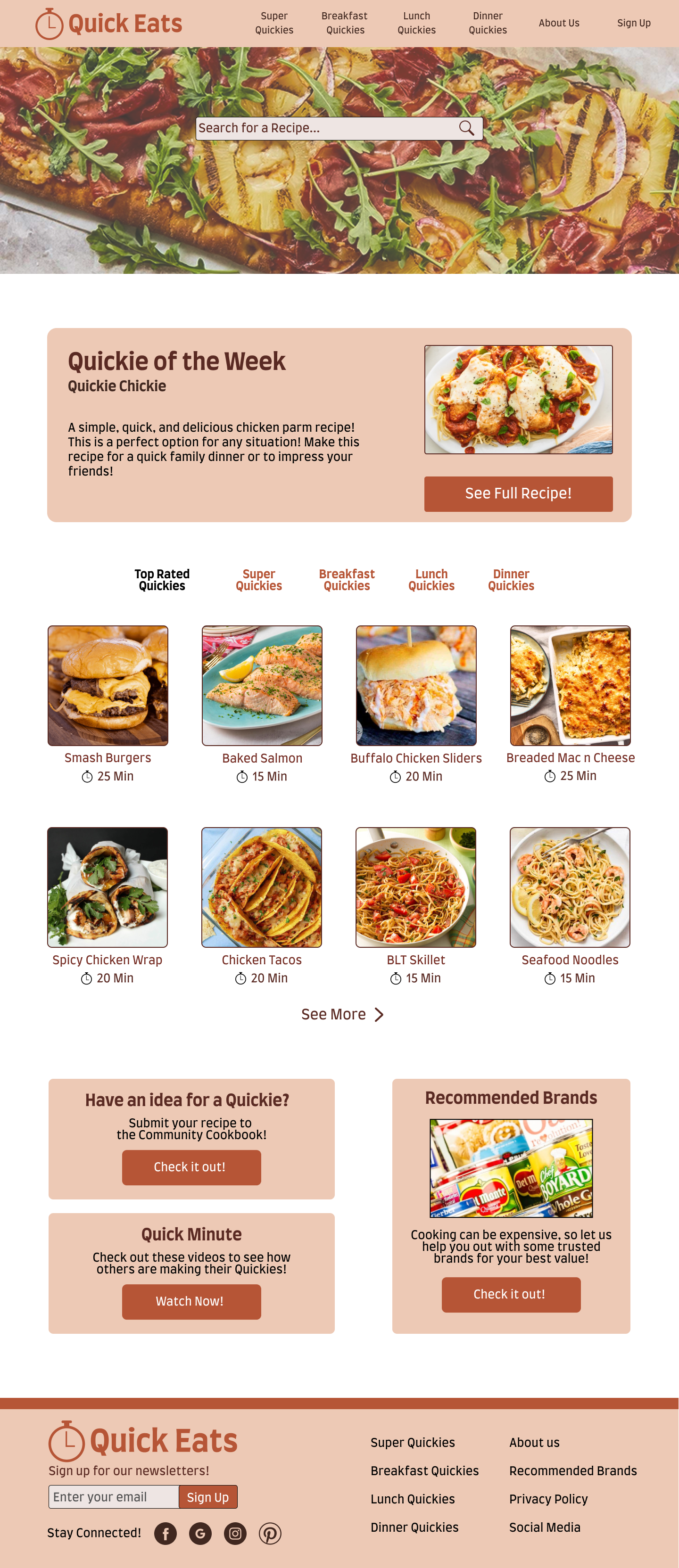The width and height of the screenshot is (679, 1568).
Task: Focus the Search for a Recipe field
Action: (326, 129)
